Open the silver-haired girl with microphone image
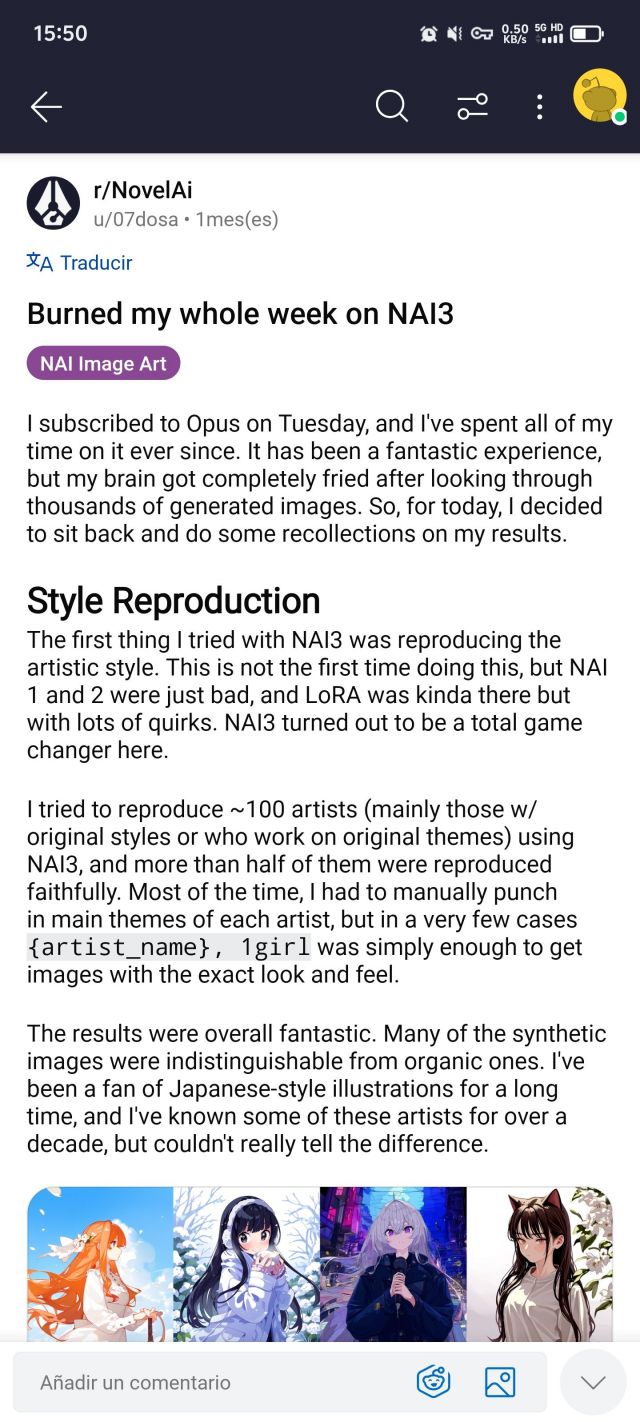This screenshot has width=640, height=1422. pos(393,1264)
